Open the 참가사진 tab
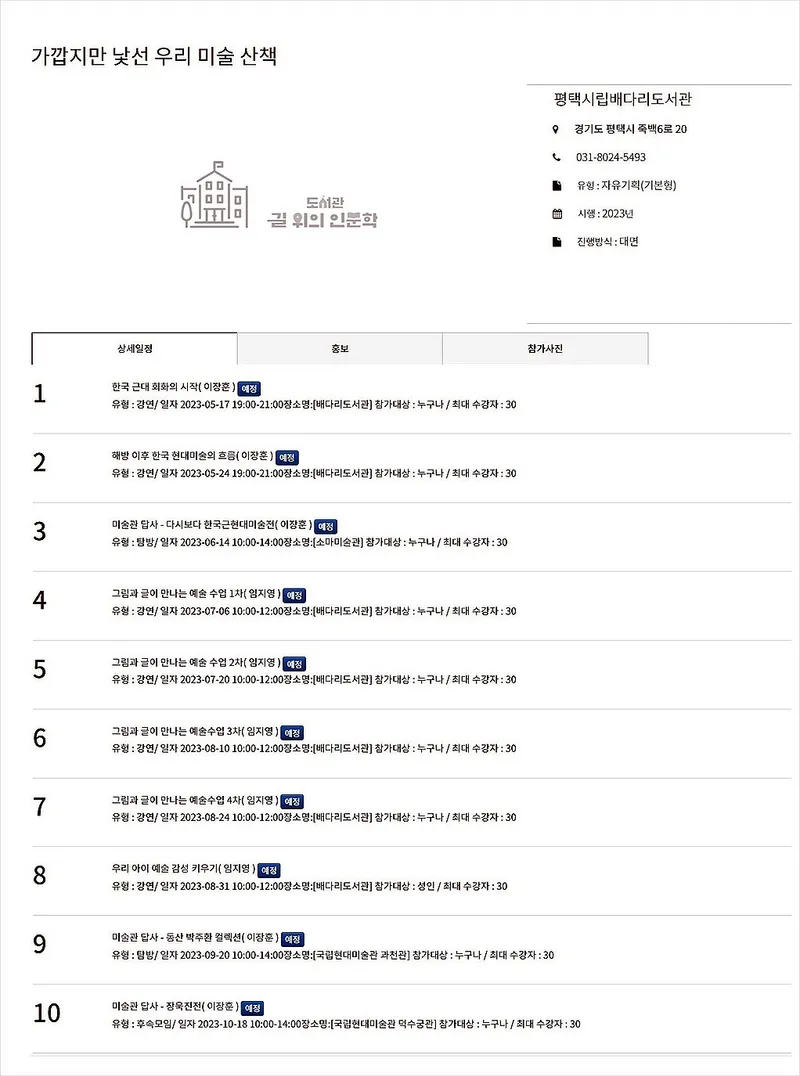Viewport: 800px width, 1076px height. pos(545,349)
